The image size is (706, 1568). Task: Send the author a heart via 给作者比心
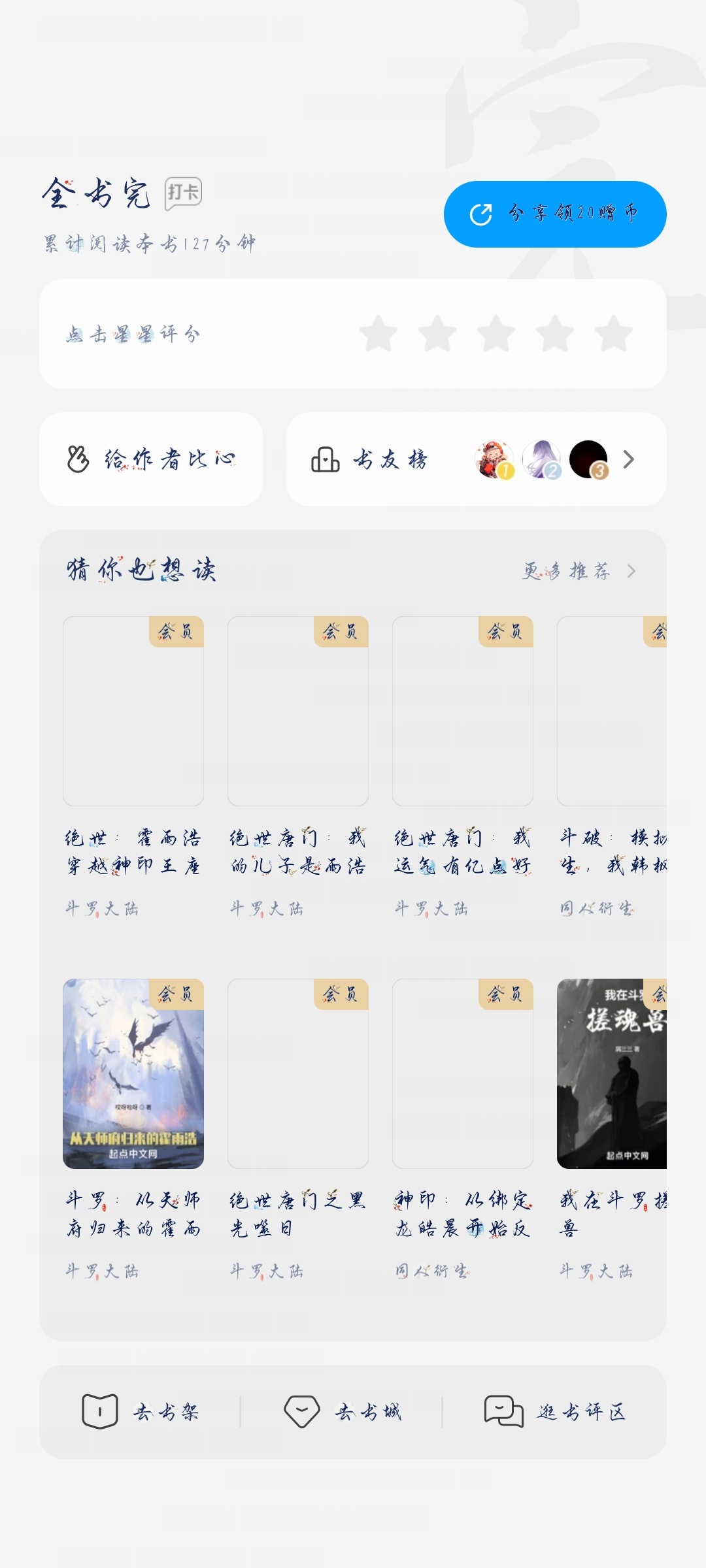[151, 459]
